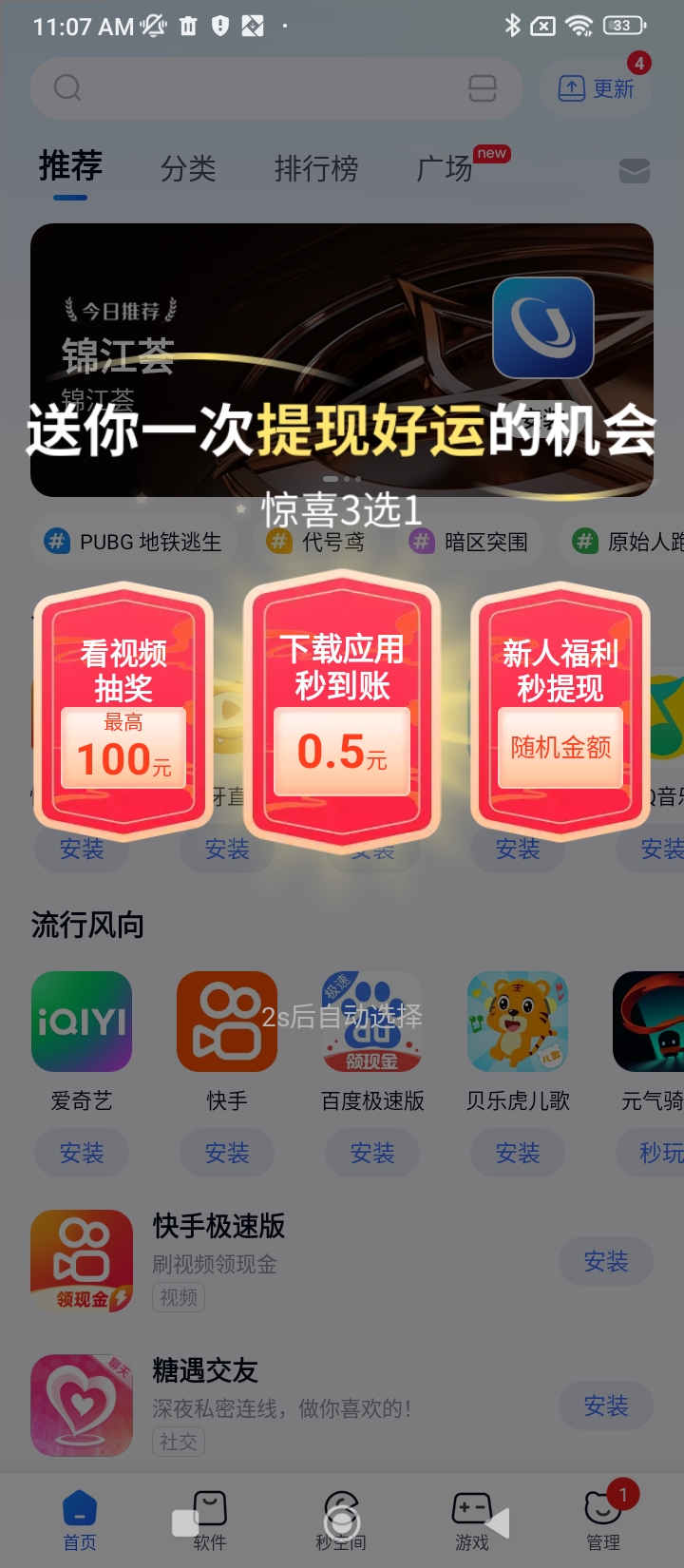Viewport: 684px width, 1568px height.
Task: Go to the 游戏 bottom tab
Action: [471, 1520]
